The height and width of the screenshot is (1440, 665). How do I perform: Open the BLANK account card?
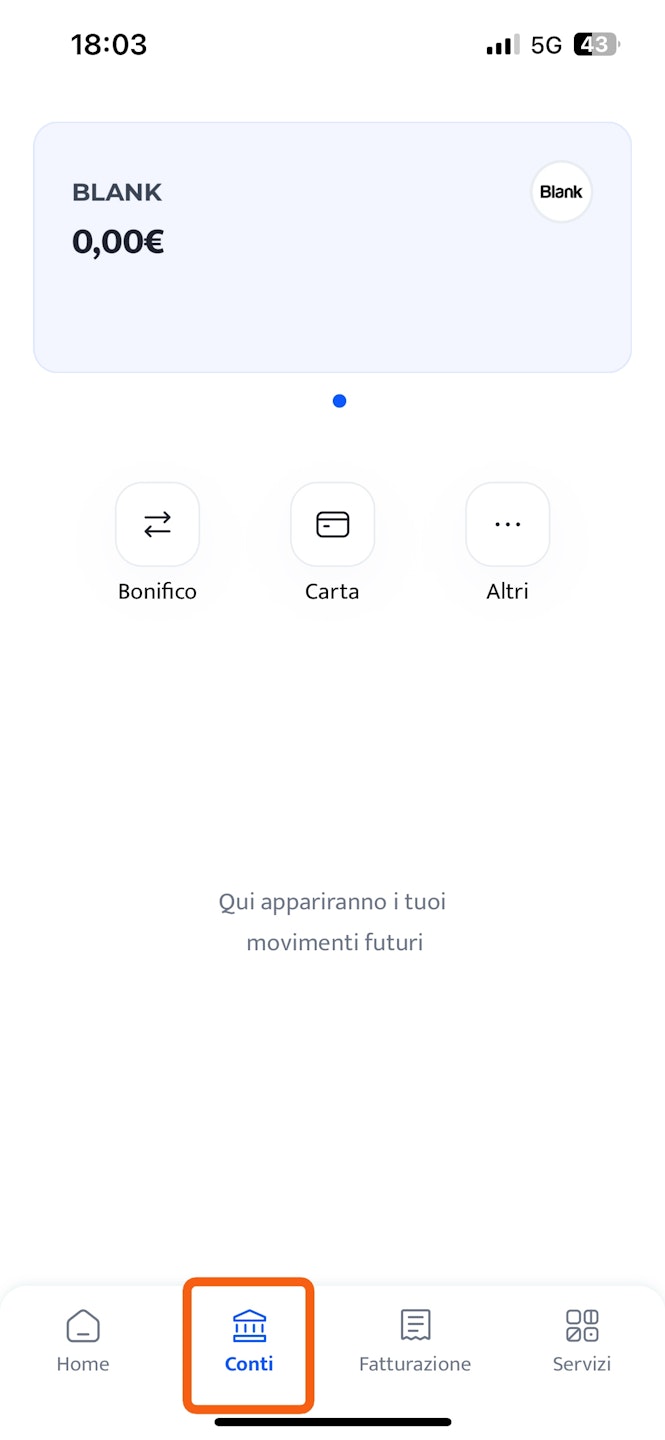coord(332,247)
